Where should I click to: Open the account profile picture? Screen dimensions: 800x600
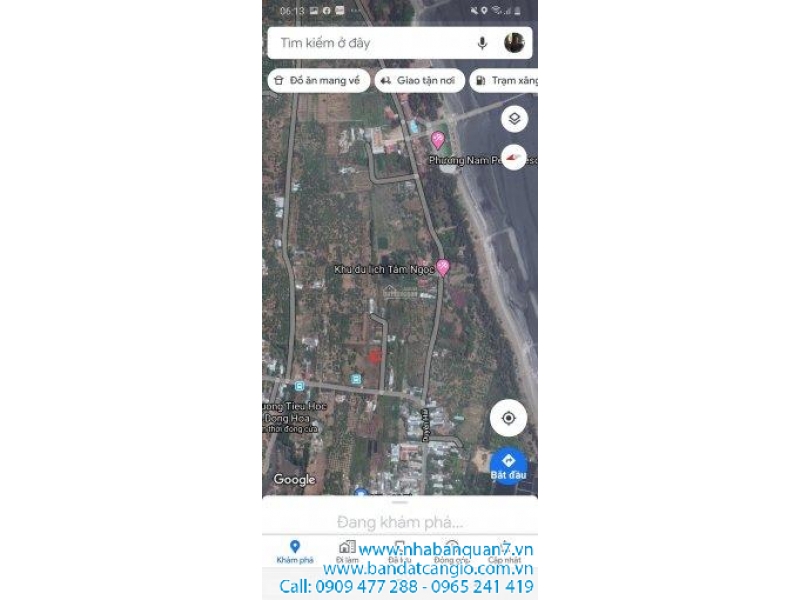pos(514,43)
